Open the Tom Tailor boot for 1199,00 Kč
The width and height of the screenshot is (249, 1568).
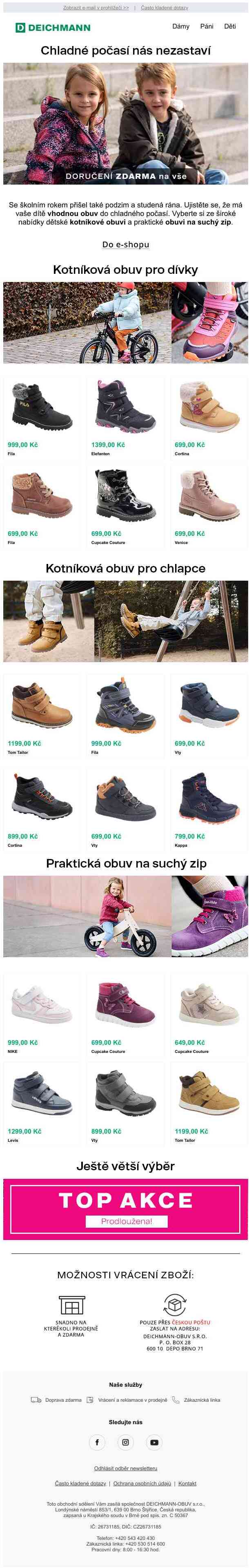[42, 715]
